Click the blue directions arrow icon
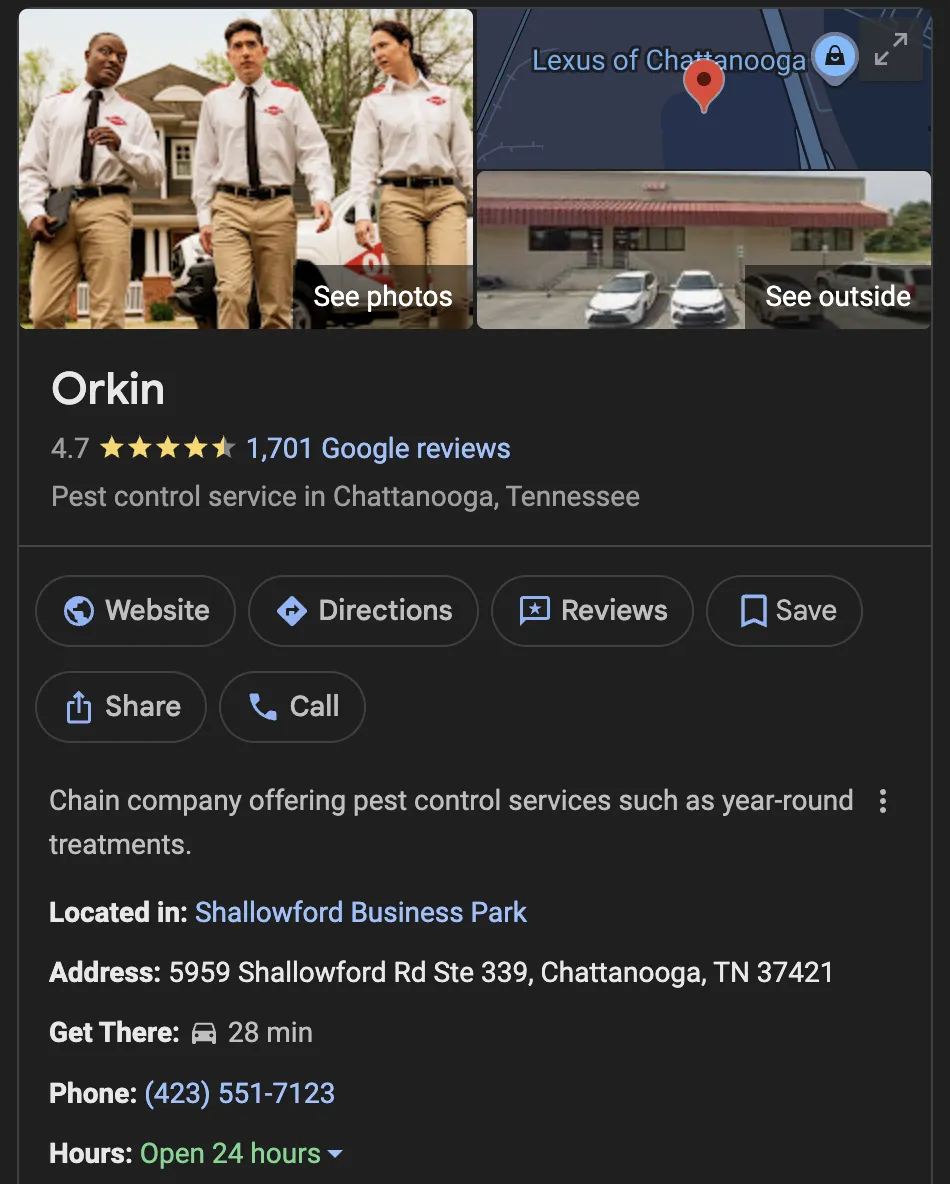The height and width of the screenshot is (1184, 950). 292,610
